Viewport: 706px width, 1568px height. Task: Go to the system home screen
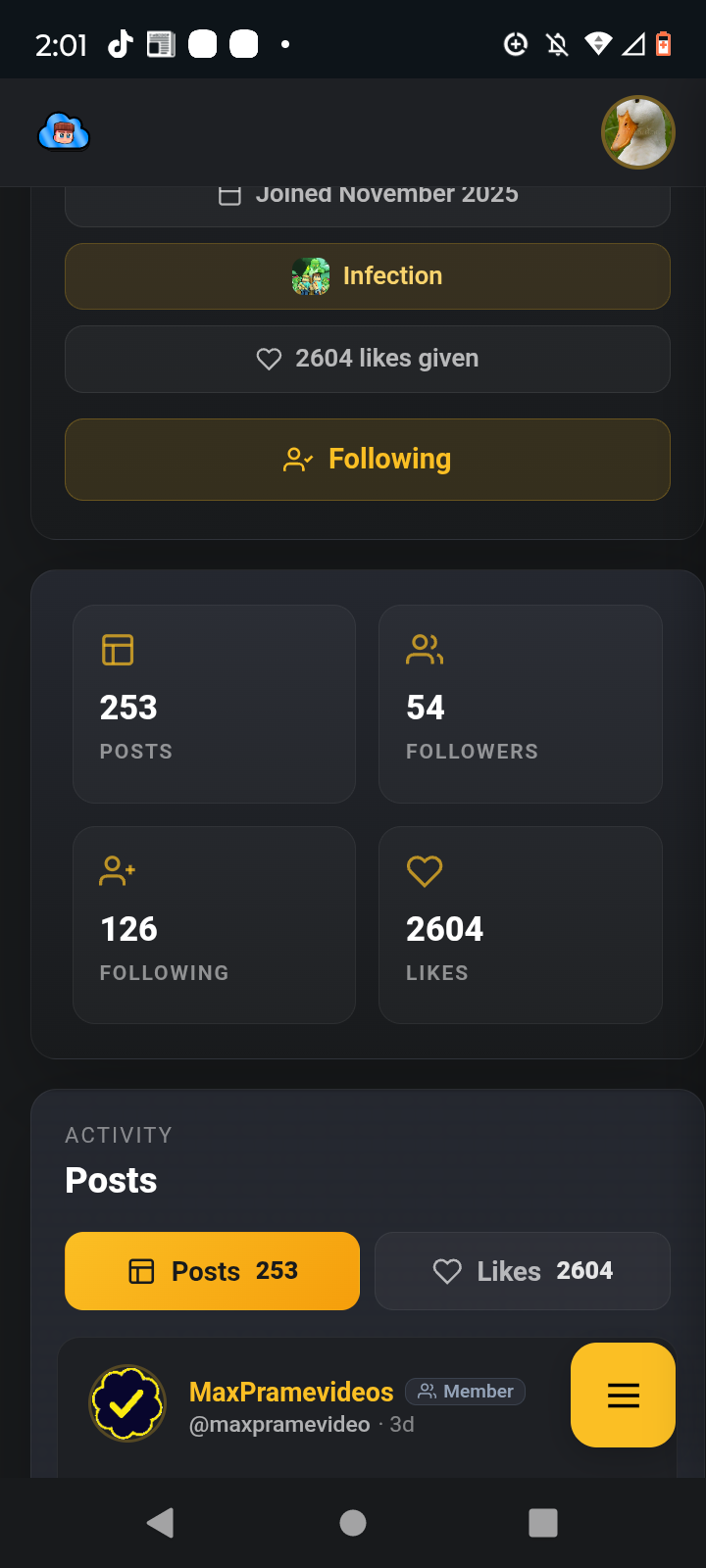353,1522
